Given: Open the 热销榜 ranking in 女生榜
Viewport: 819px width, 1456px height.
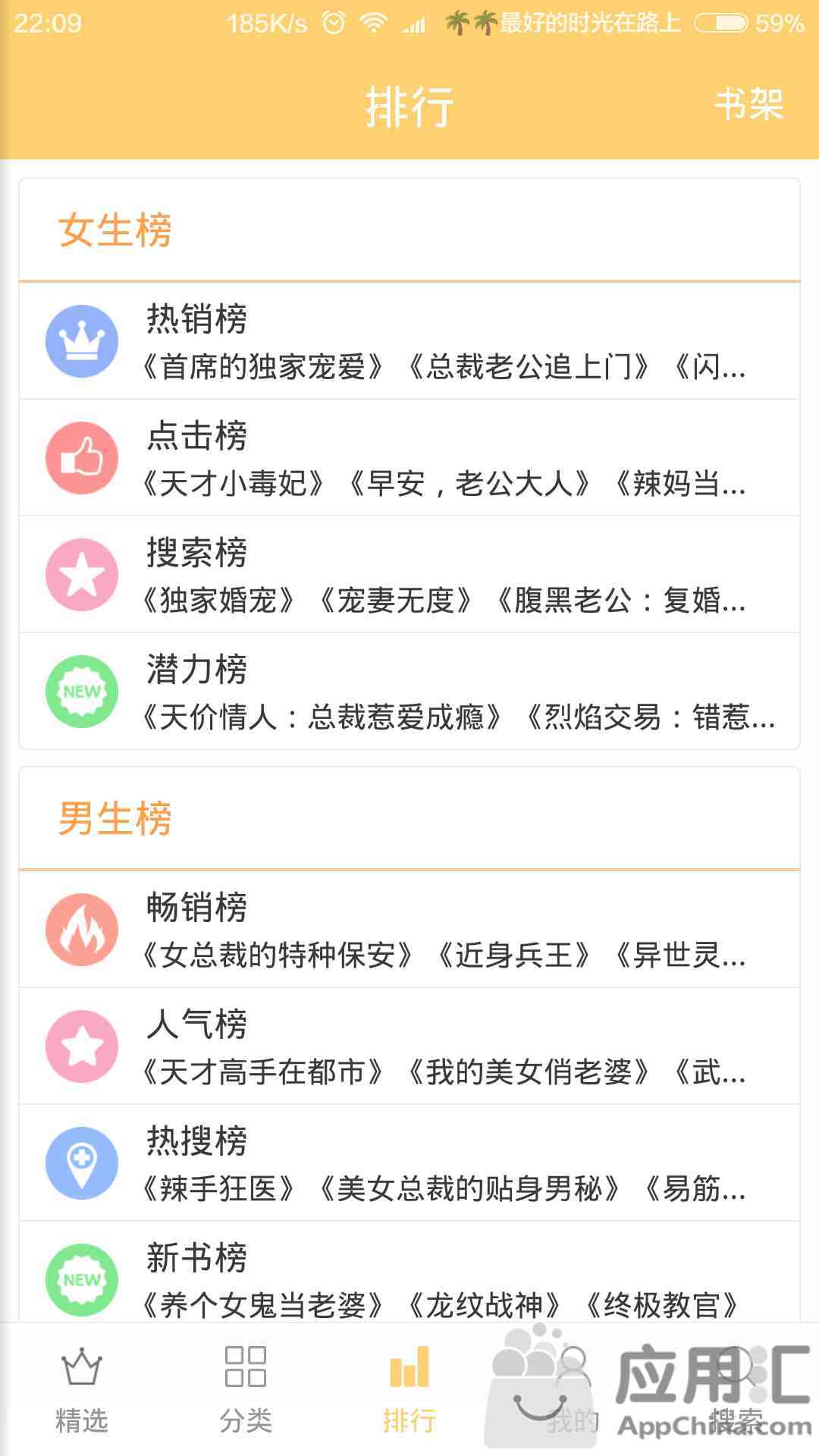Looking at the screenshot, I should [x=409, y=341].
